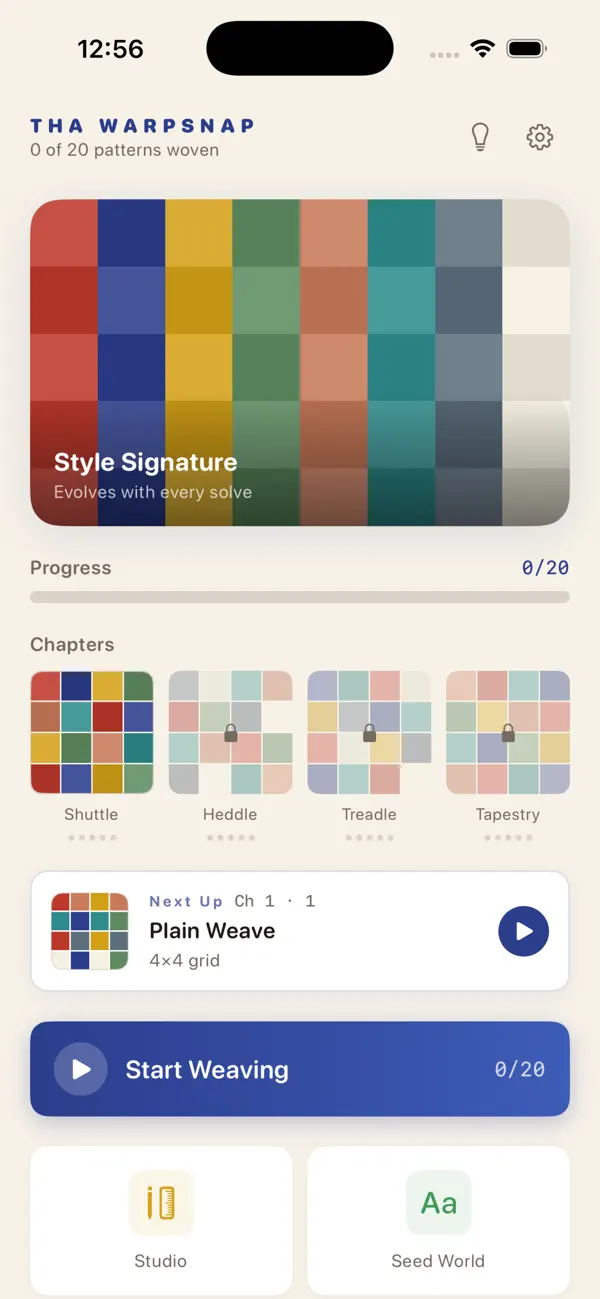Tap the Start Weaving button

tap(300, 1069)
